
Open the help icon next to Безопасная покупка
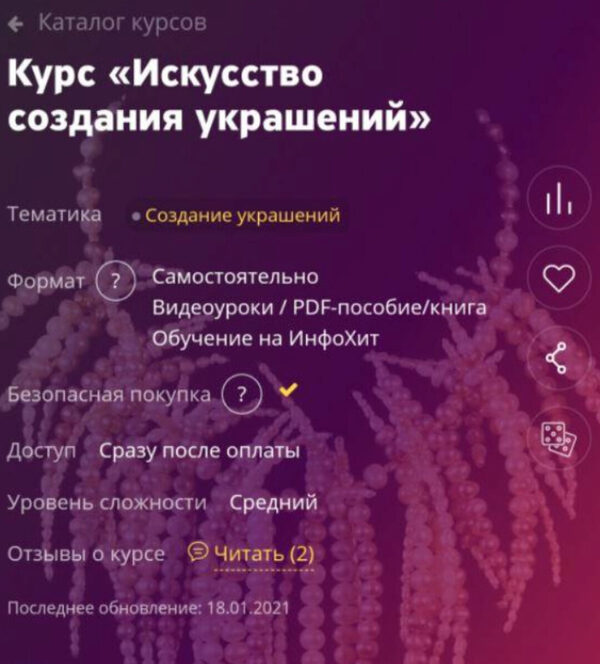pyautogui.click(x=240, y=394)
